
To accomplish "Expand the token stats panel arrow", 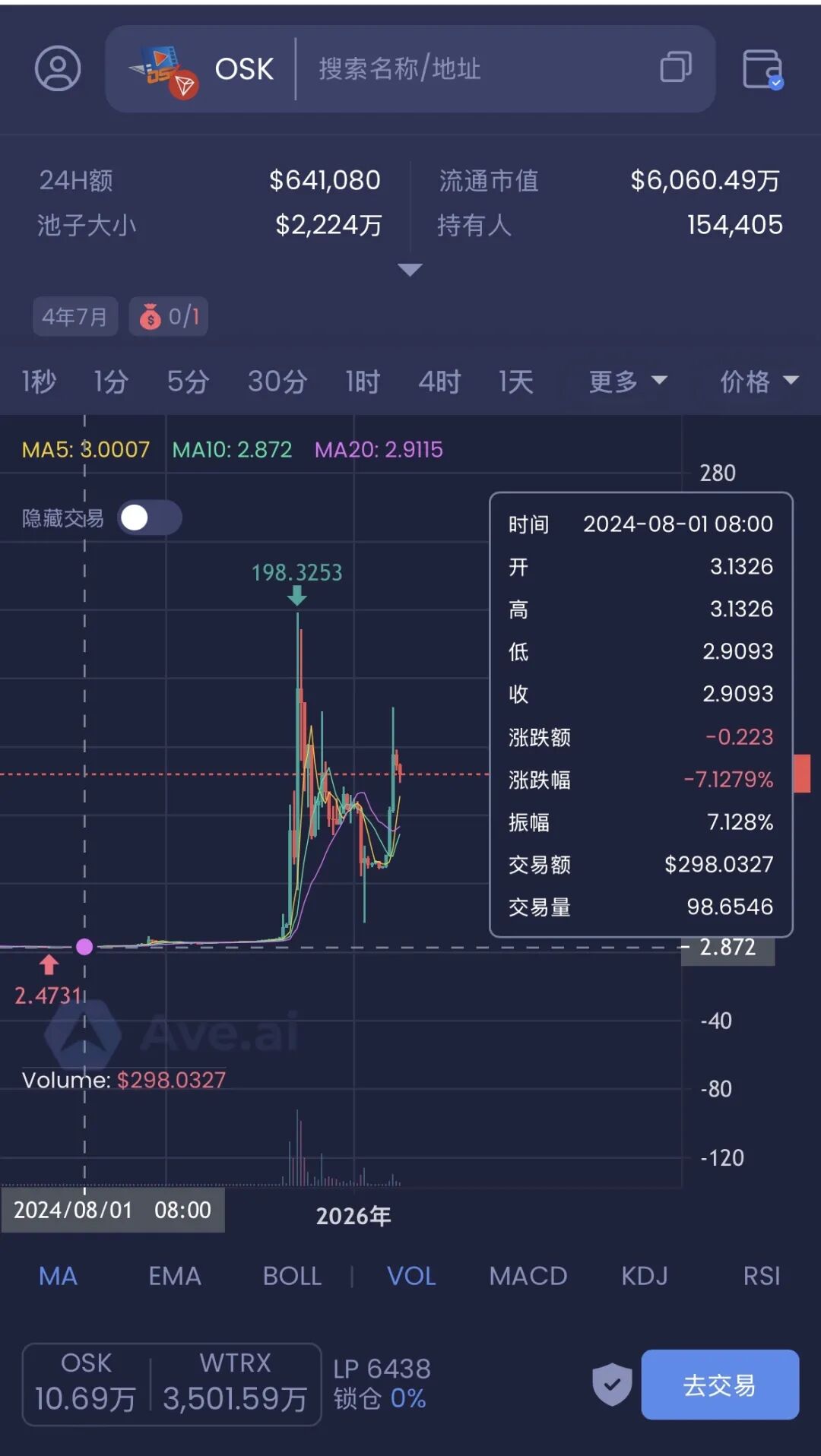I will (x=410, y=270).
